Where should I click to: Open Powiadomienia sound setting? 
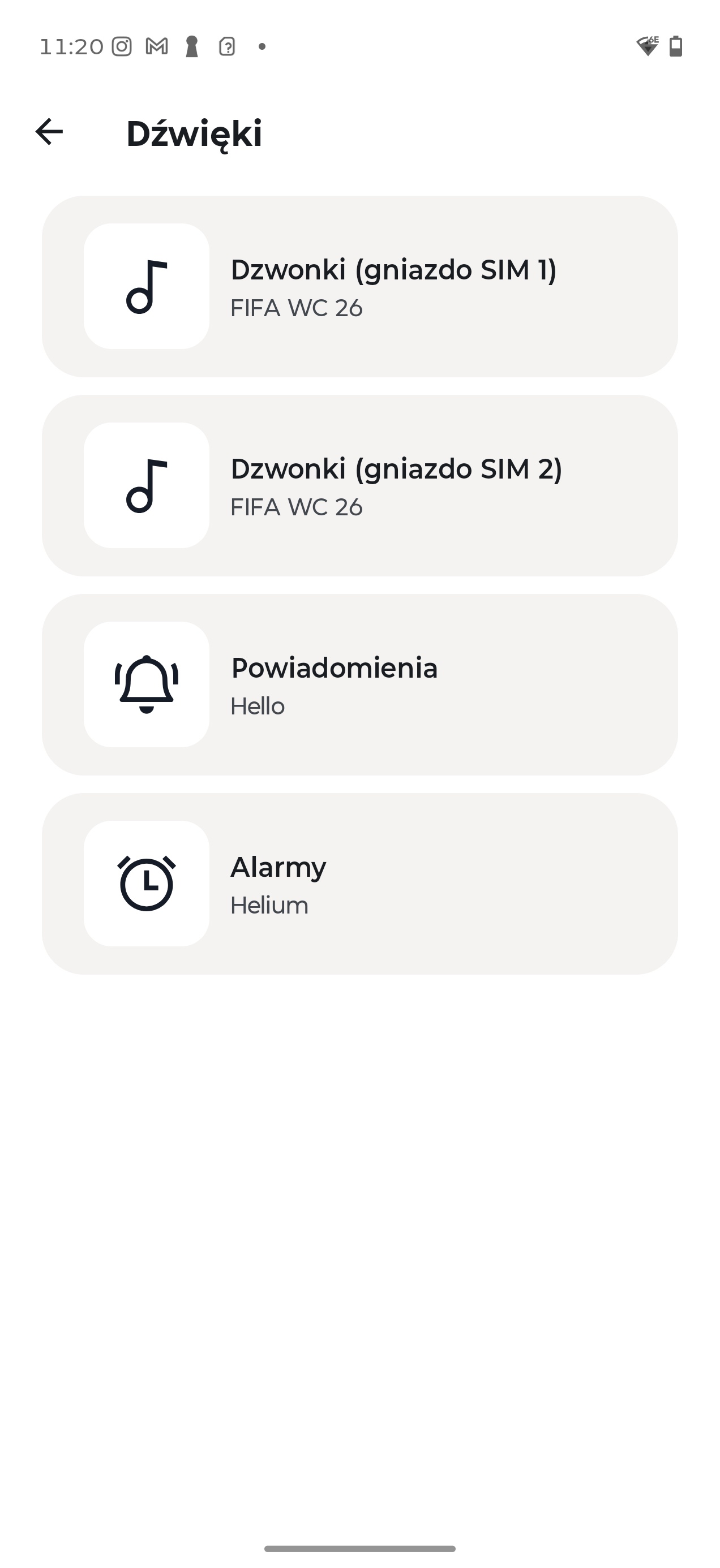pos(359,684)
